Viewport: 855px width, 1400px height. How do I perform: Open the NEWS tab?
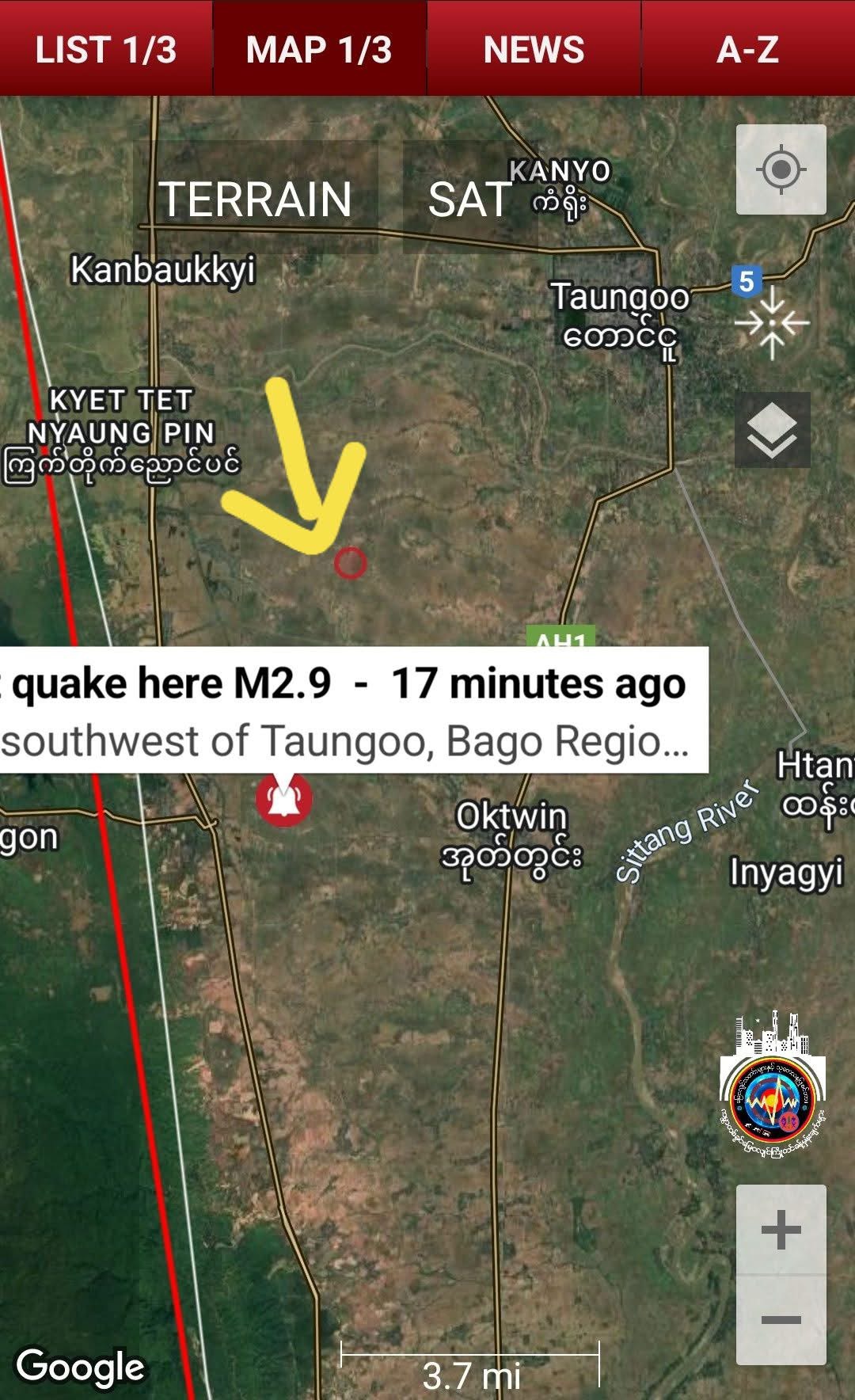534,49
